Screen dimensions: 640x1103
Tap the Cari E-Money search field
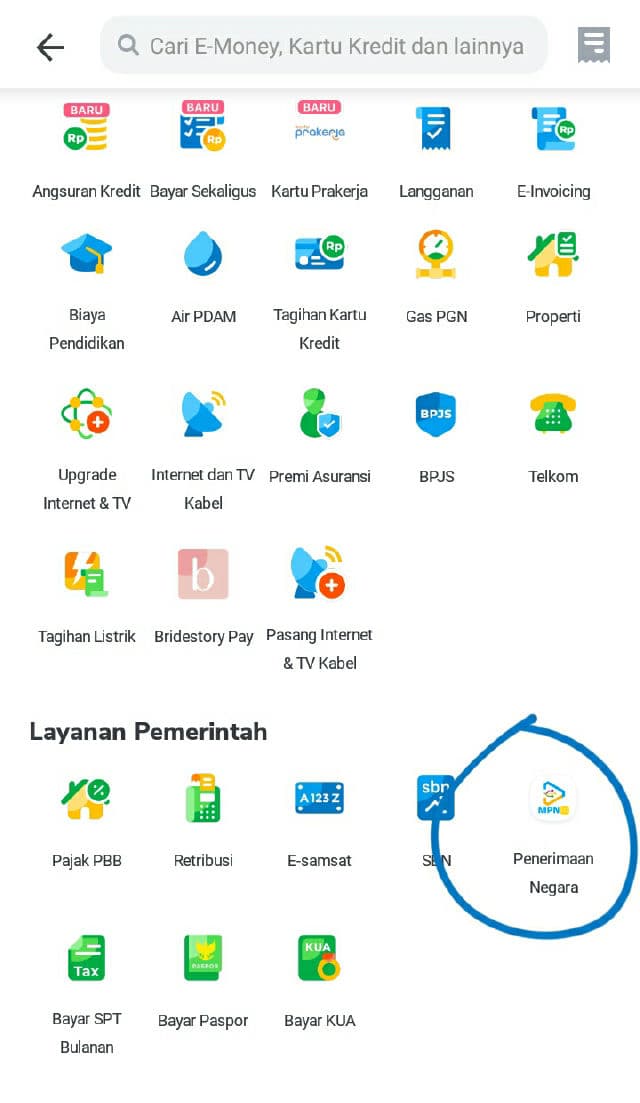point(324,46)
